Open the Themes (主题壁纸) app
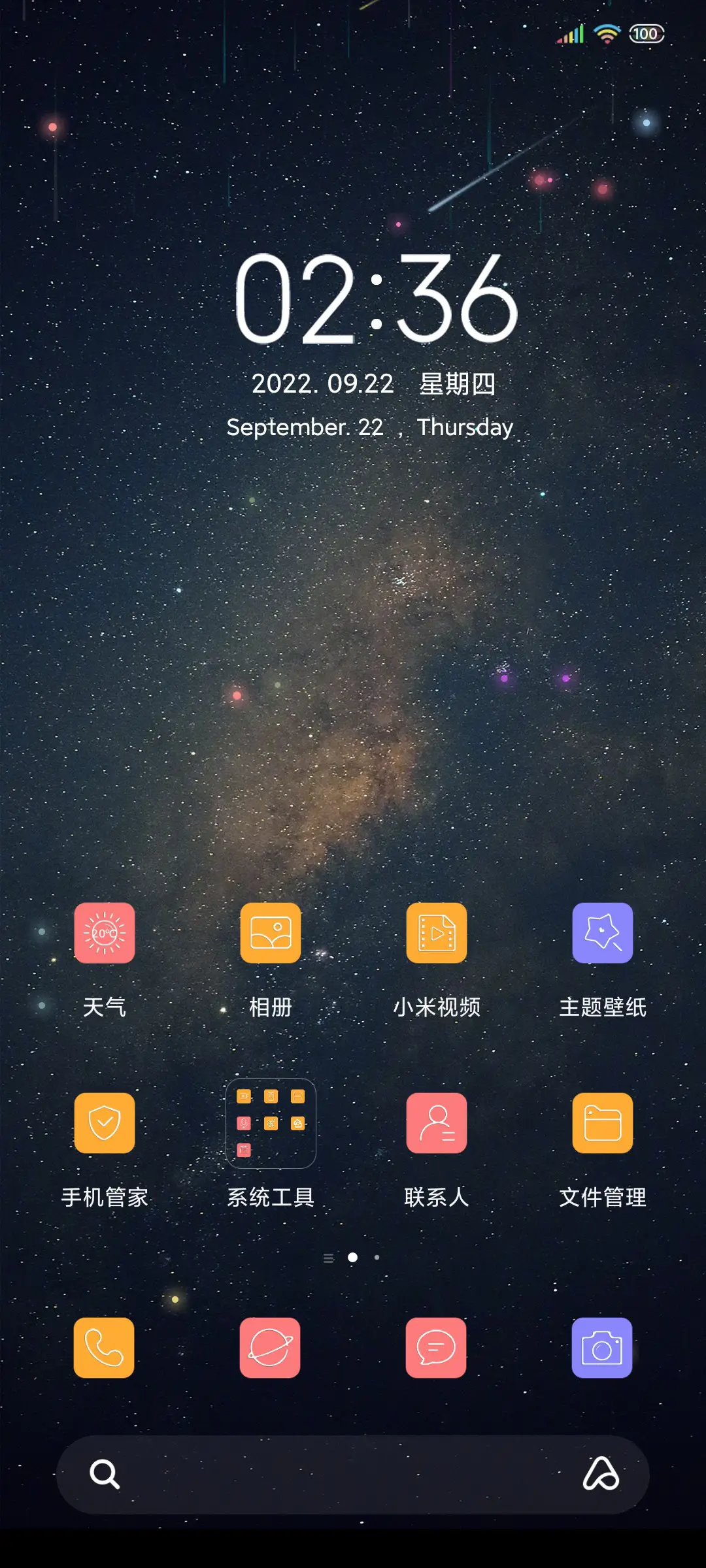This screenshot has width=706, height=1568. click(602, 933)
